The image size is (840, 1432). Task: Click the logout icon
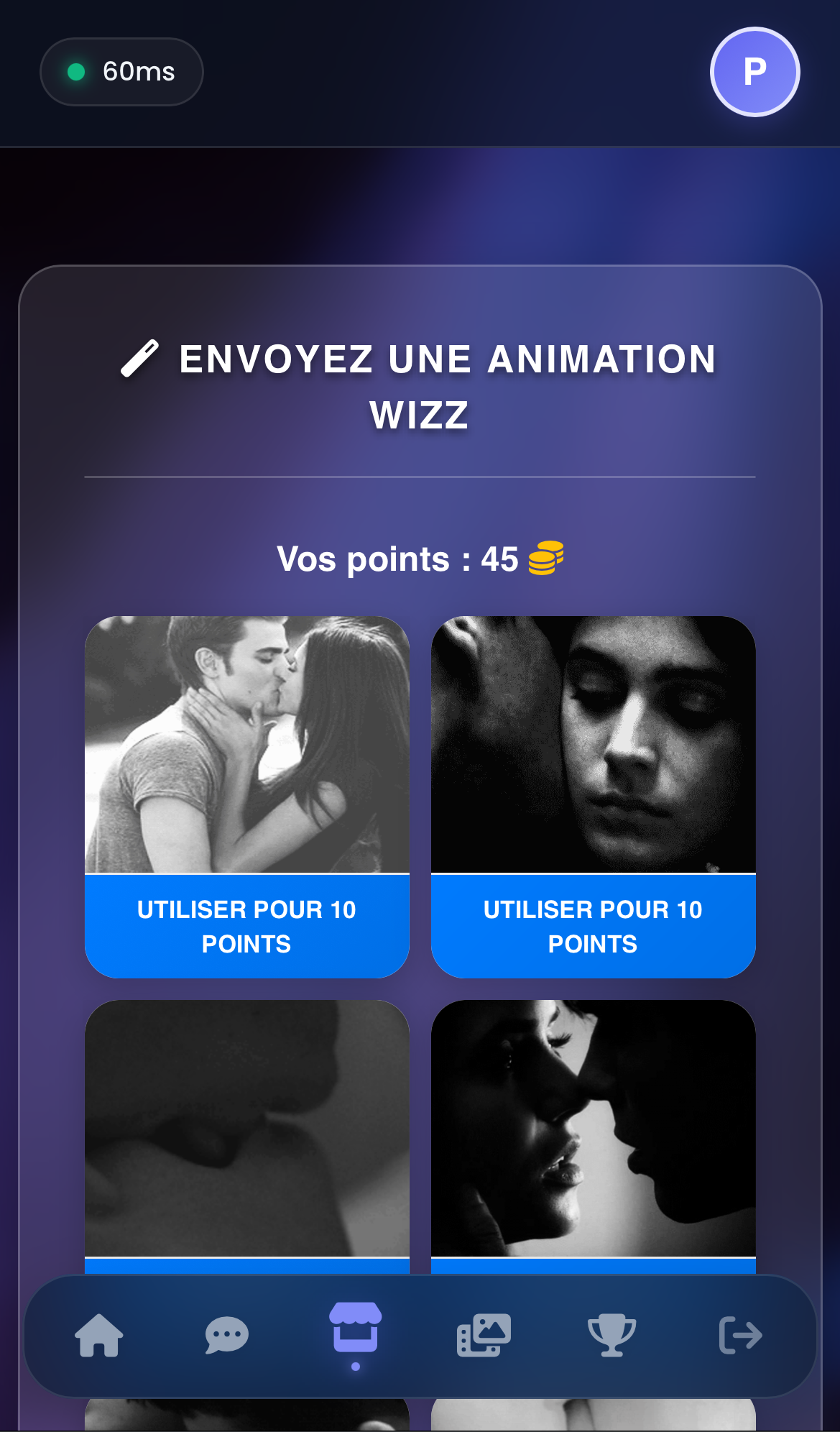click(x=741, y=1336)
